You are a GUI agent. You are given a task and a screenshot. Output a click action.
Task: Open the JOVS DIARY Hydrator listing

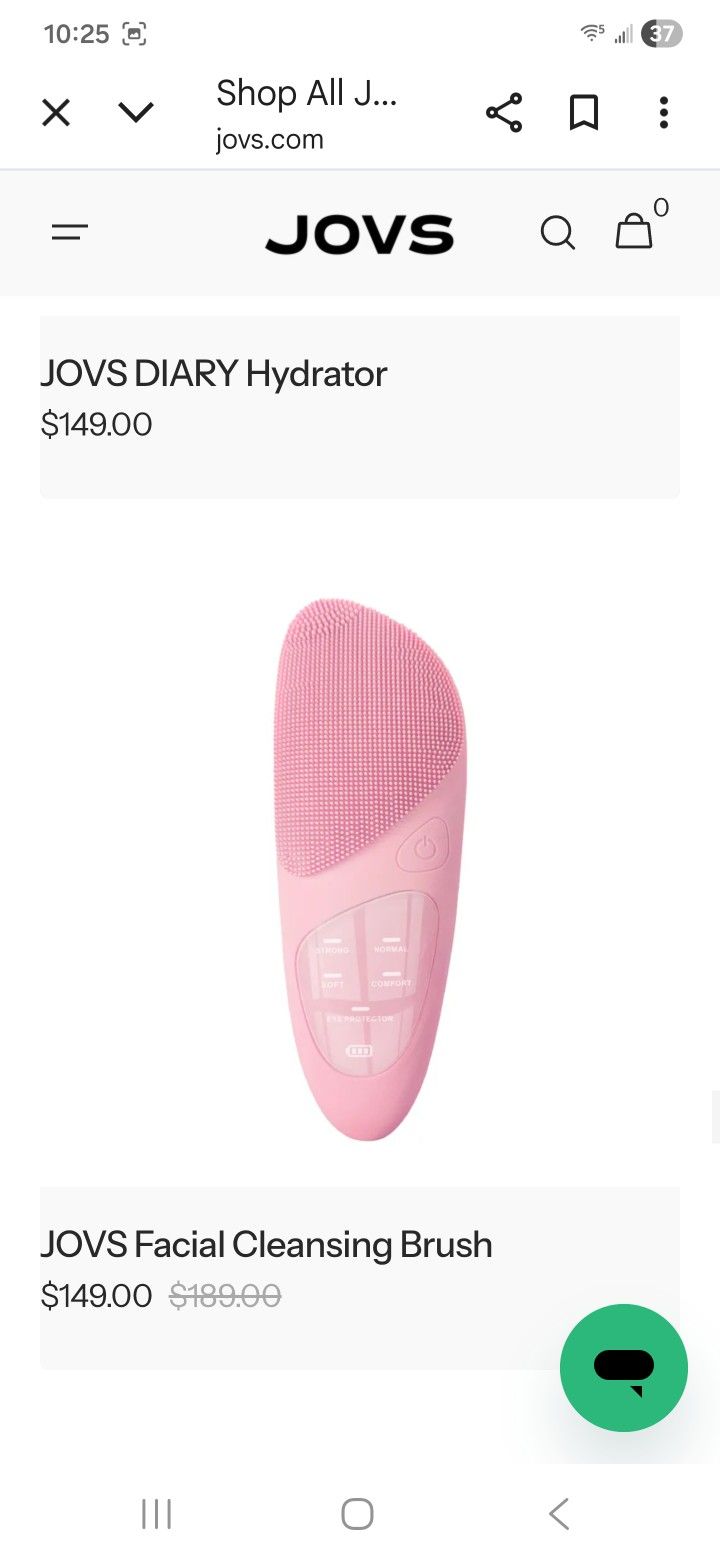[x=215, y=373]
